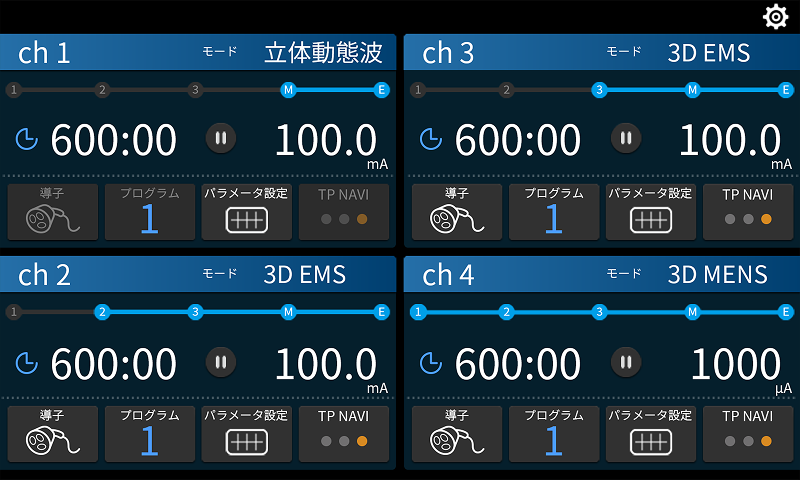Change ch 4 プログラム number
Image resolution: width=800 pixels, height=480 pixels.
click(553, 433)
